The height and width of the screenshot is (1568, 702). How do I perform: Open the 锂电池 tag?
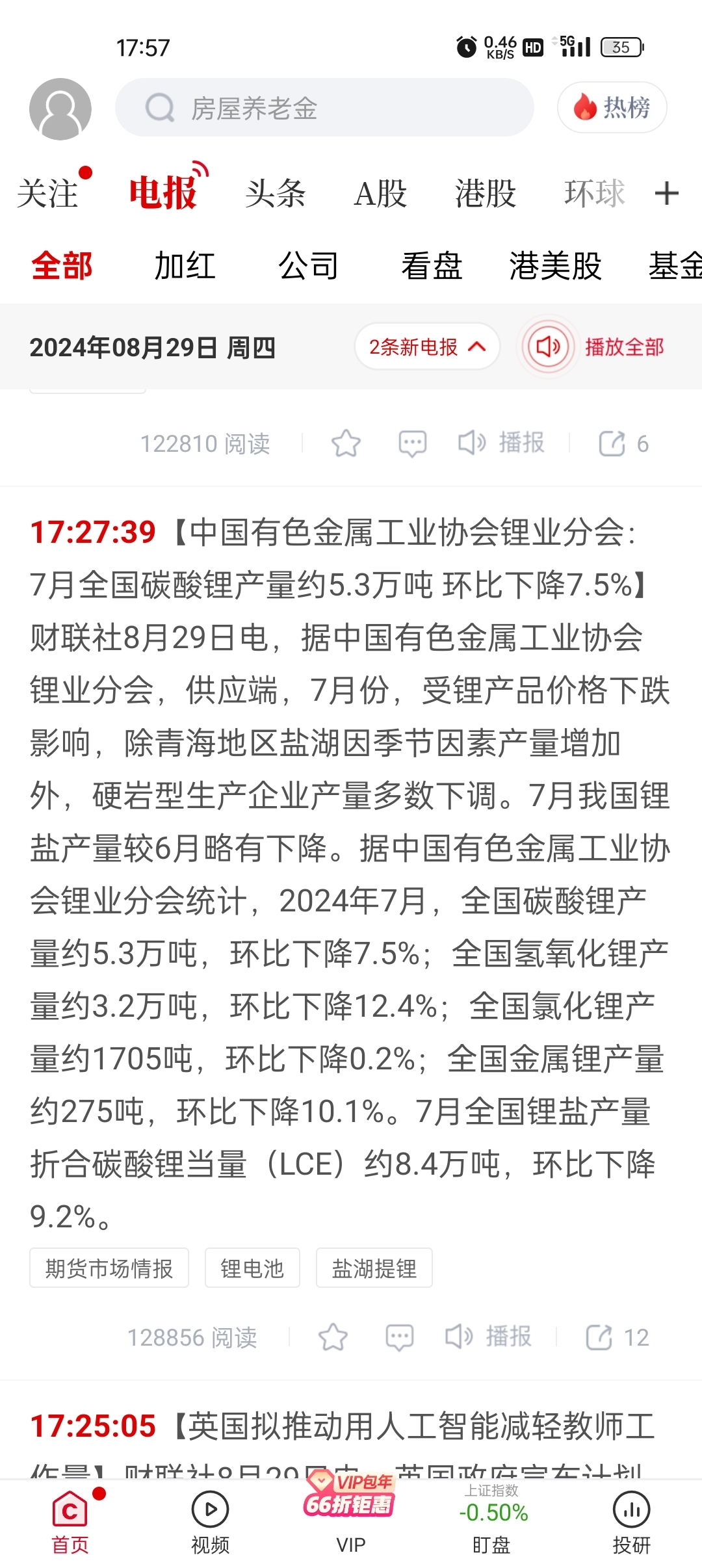point(252,1268)
